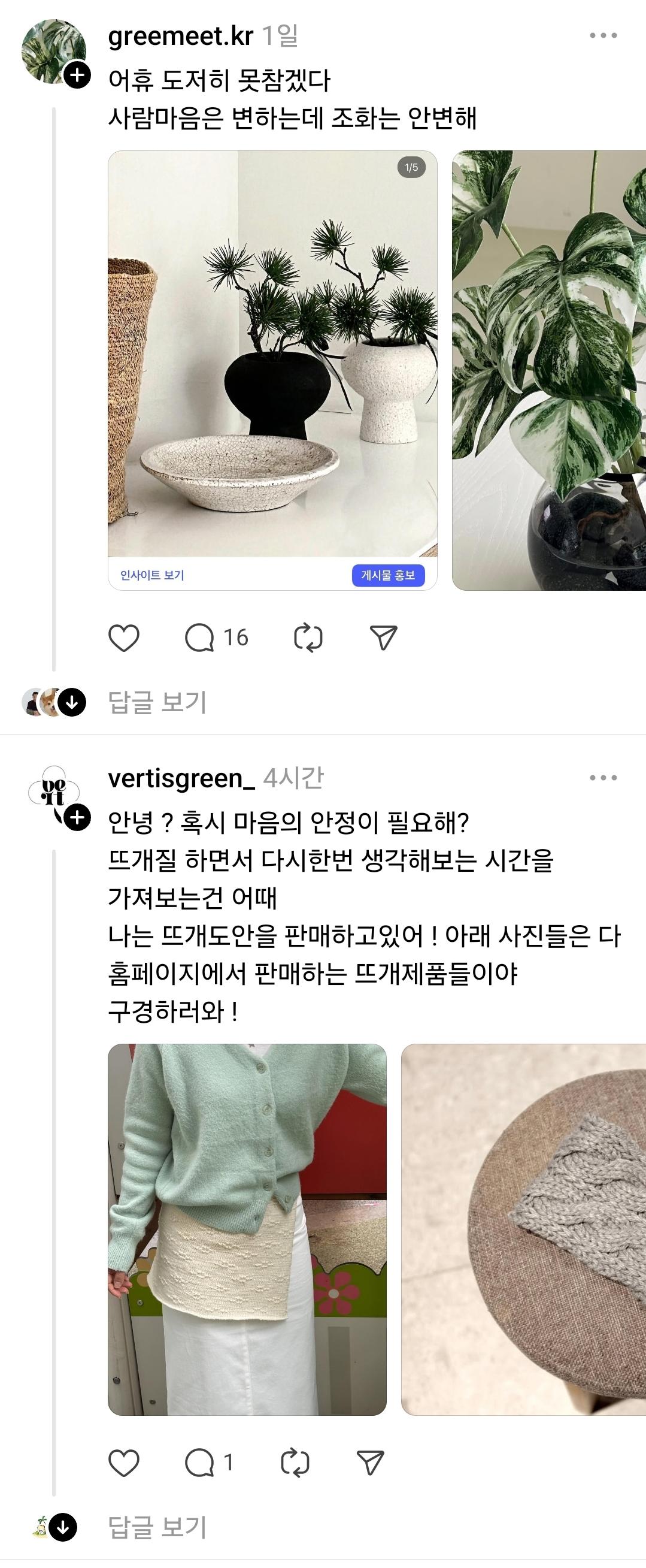The image size is (646, 1568).
Task: Open greemeet.kr's profile via username
Action: (x=181, y=37)
